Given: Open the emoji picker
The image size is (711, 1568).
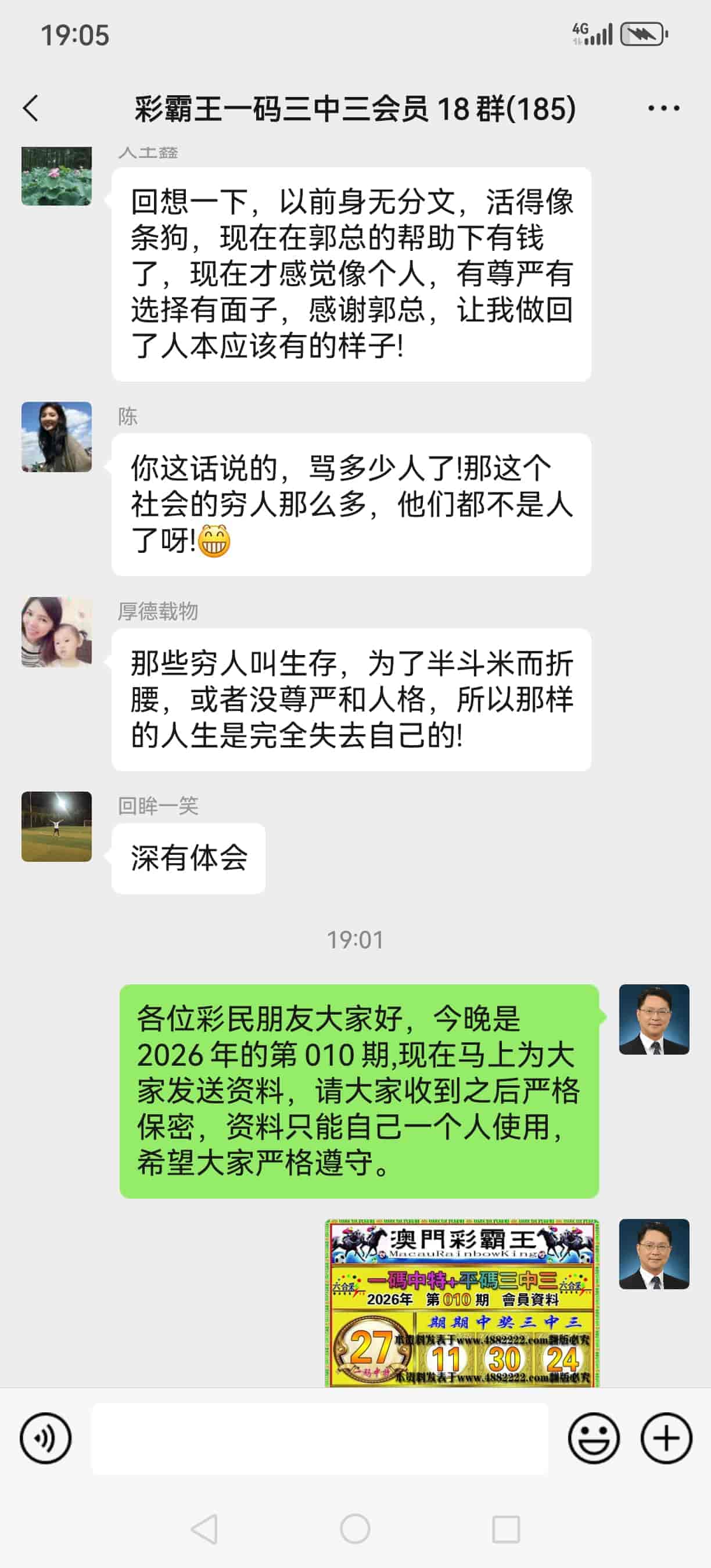Looking at the screenshot, I should coord(594,1438).
